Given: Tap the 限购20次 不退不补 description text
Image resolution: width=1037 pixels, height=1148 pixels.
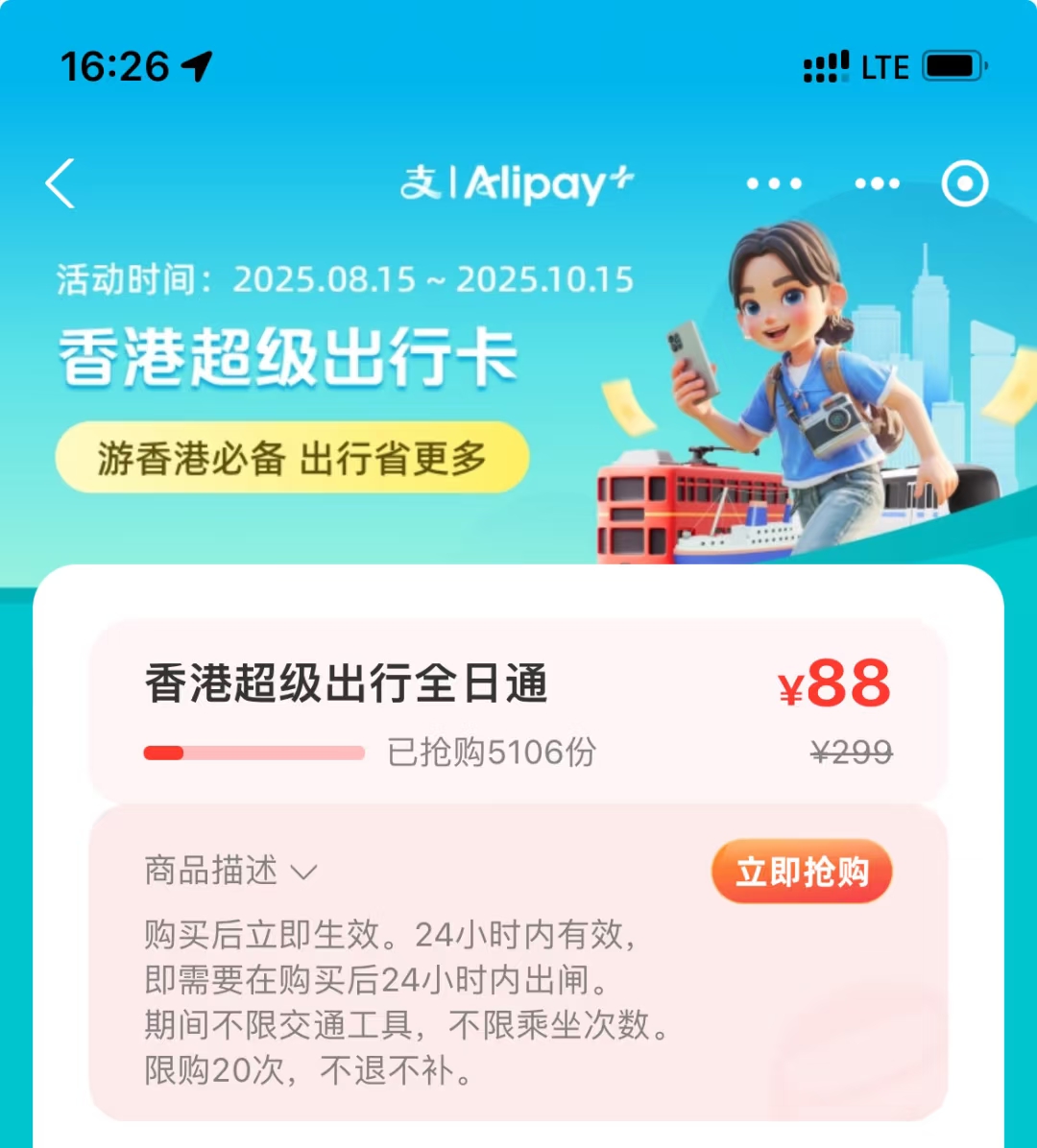Looking at the screenshot, I should 307,1072.
